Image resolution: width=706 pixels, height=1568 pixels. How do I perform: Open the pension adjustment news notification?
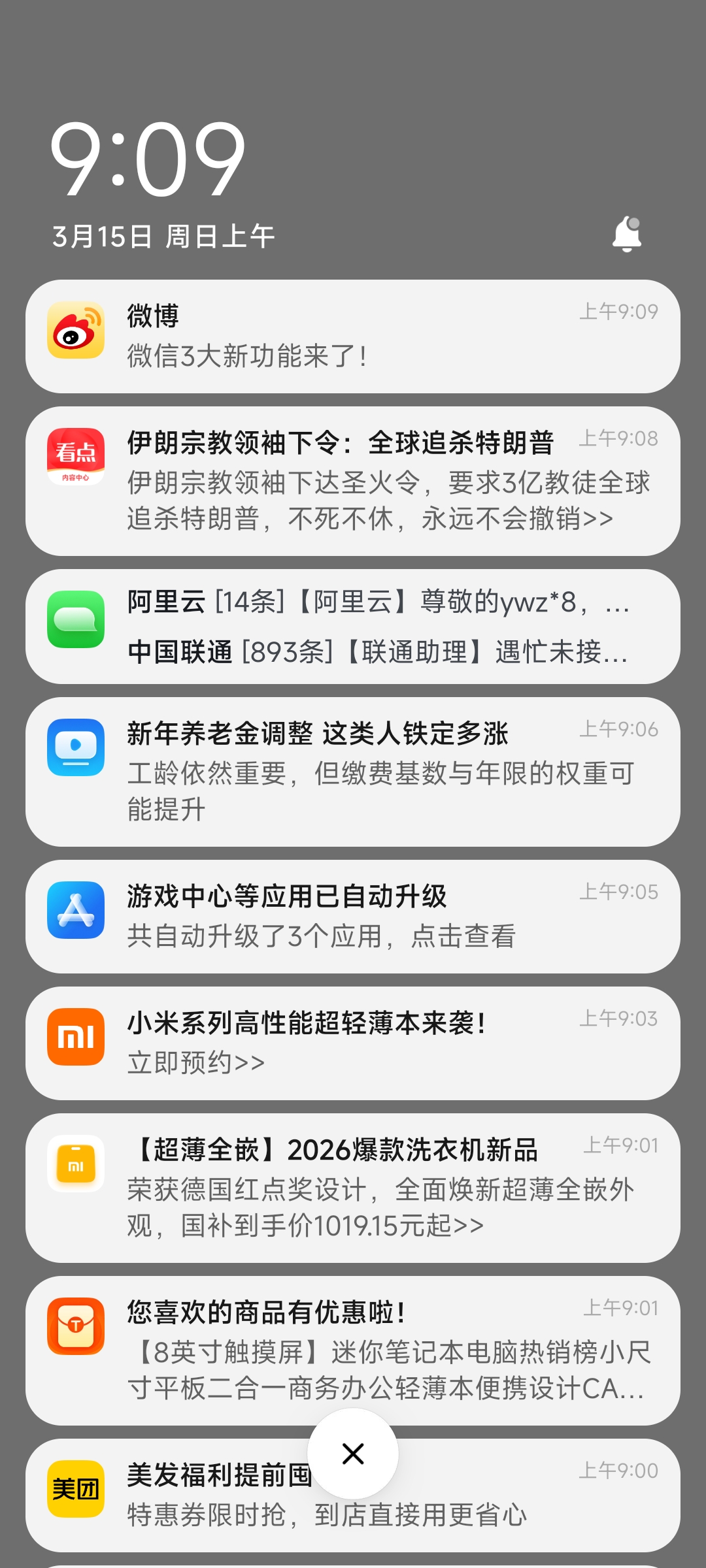point(353,772)
